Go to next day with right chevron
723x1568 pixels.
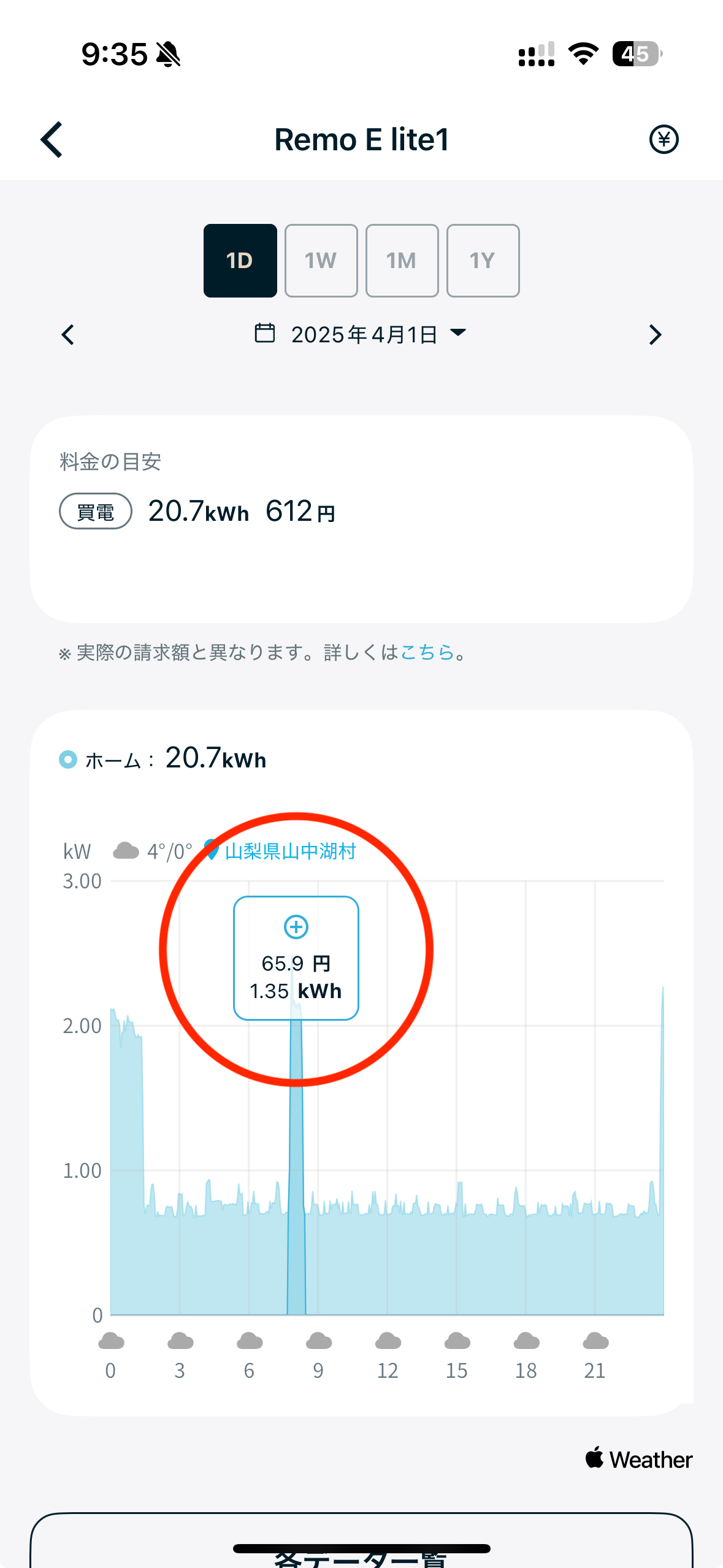point(655,334)
